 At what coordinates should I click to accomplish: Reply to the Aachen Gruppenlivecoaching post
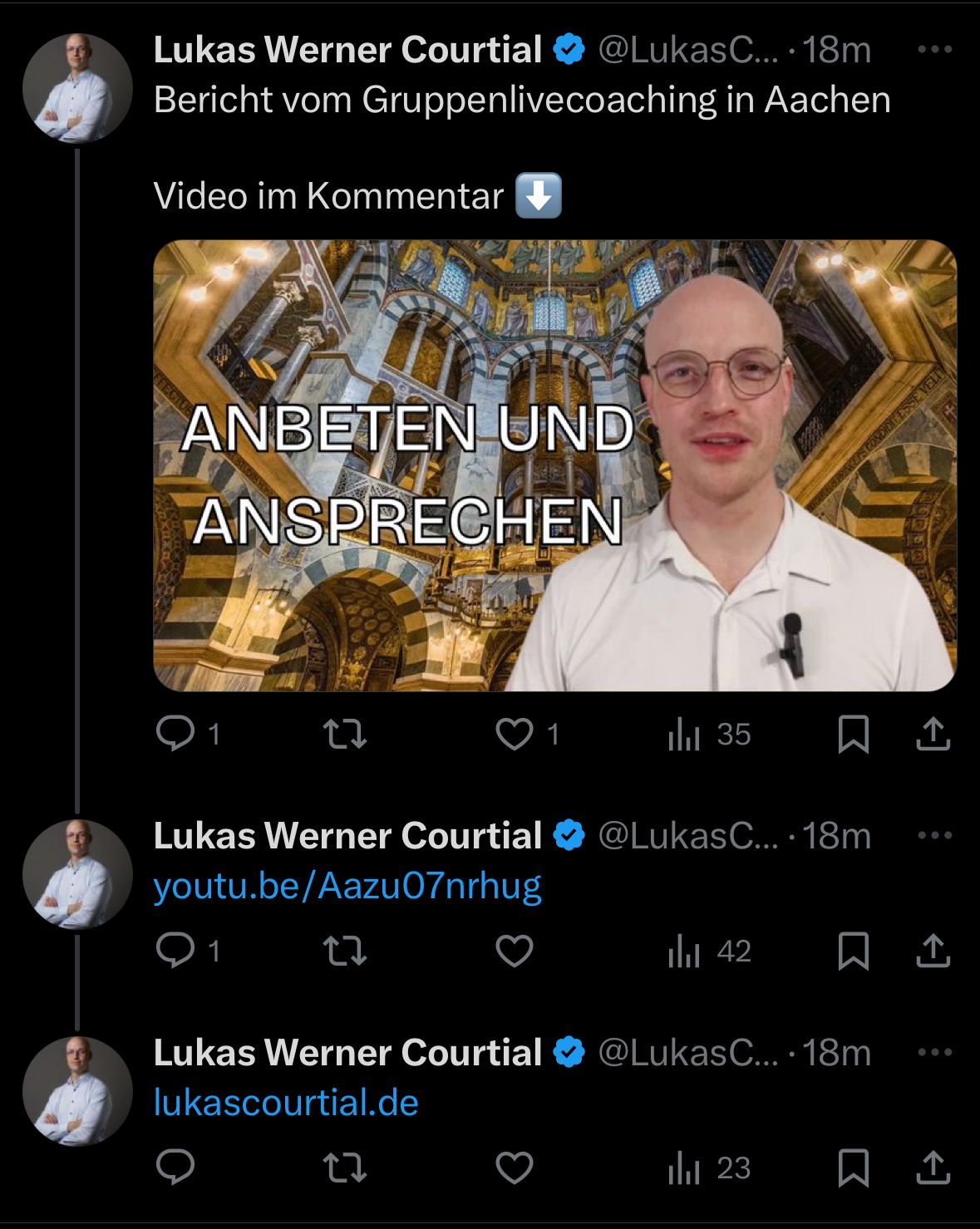click(175, 734)
